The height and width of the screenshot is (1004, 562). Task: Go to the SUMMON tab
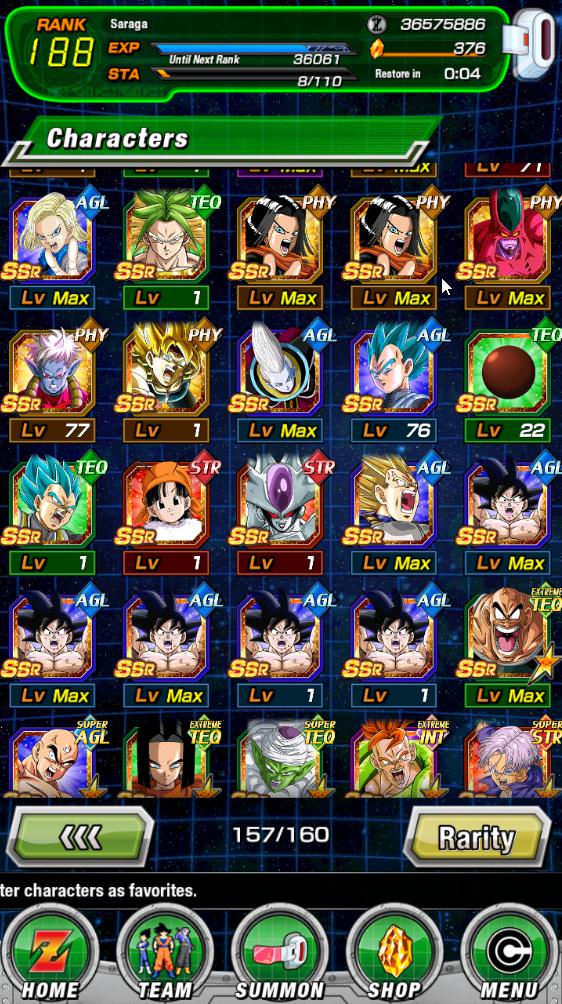click(x=280, y=954)
